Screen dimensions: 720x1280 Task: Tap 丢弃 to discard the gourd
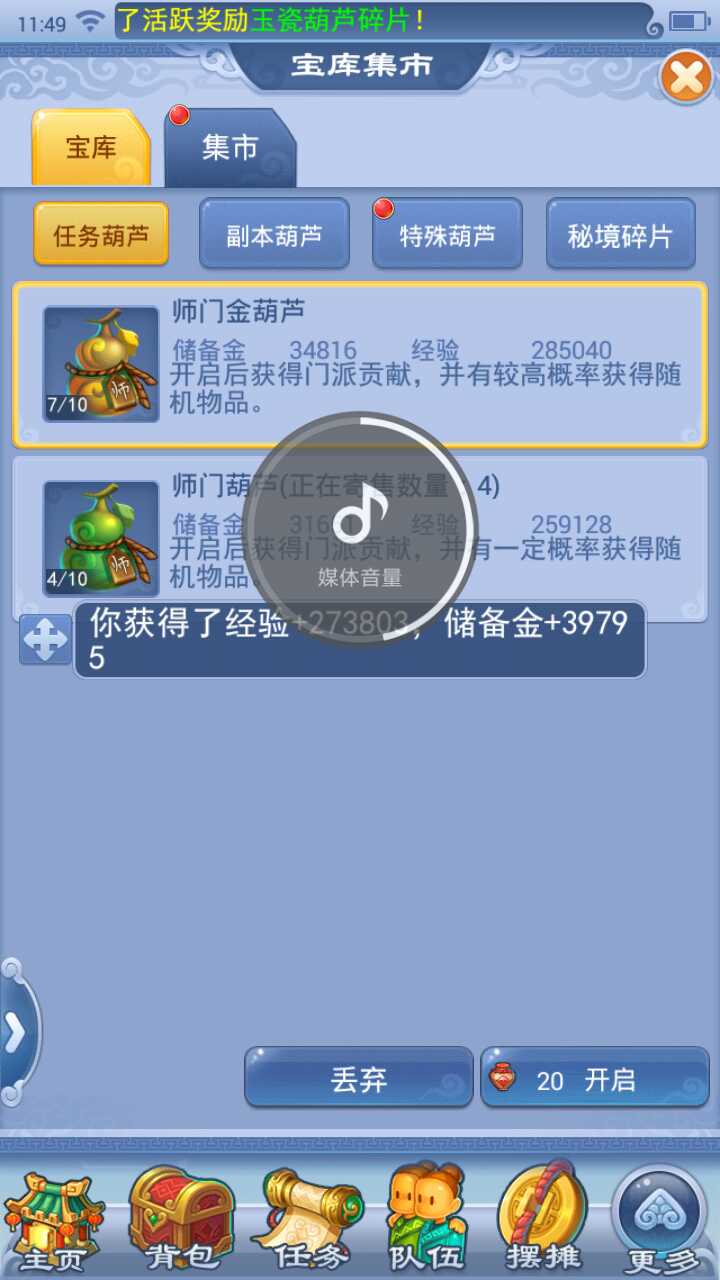[358, 1079]
